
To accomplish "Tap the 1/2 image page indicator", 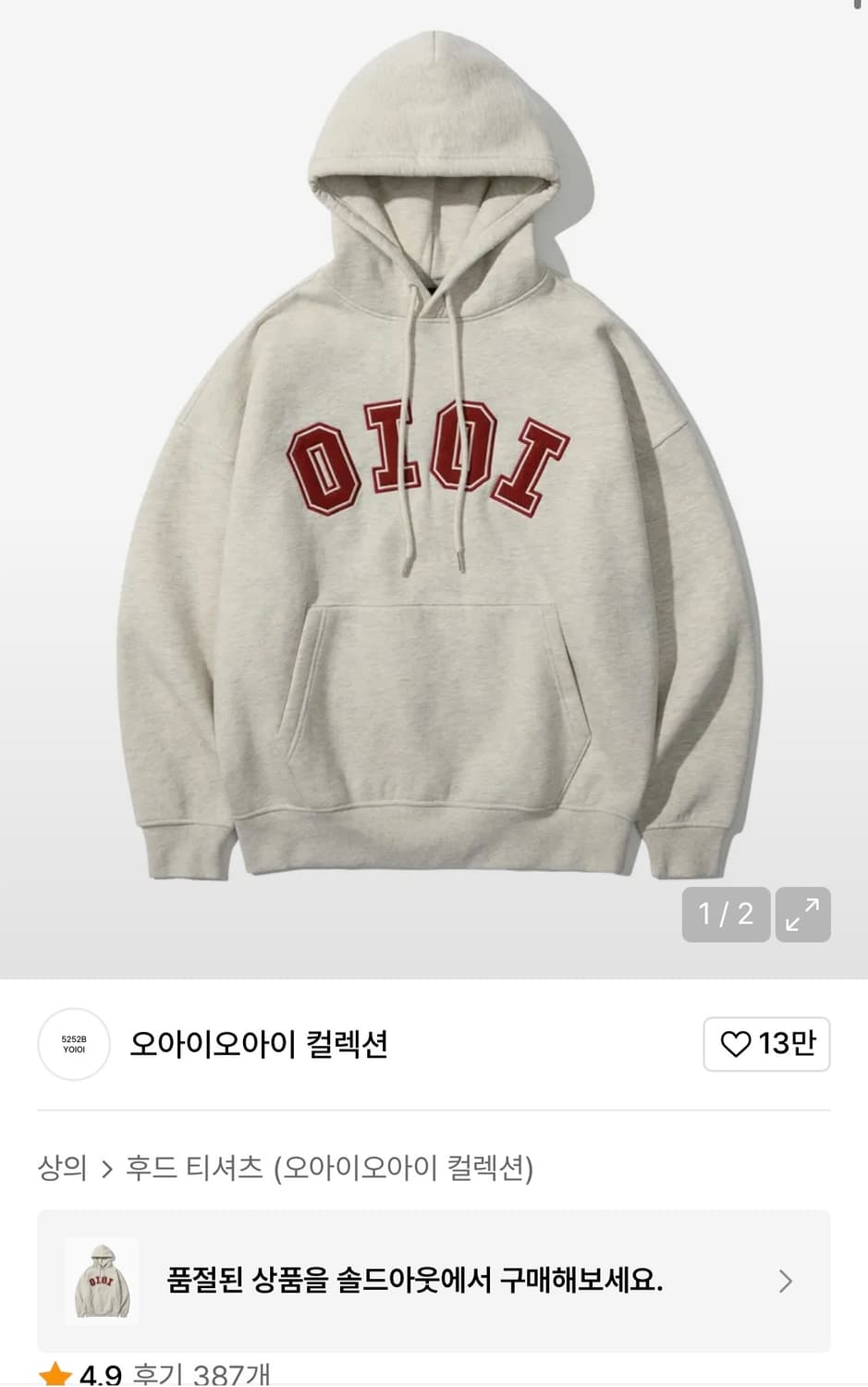I will pos(726,914).
